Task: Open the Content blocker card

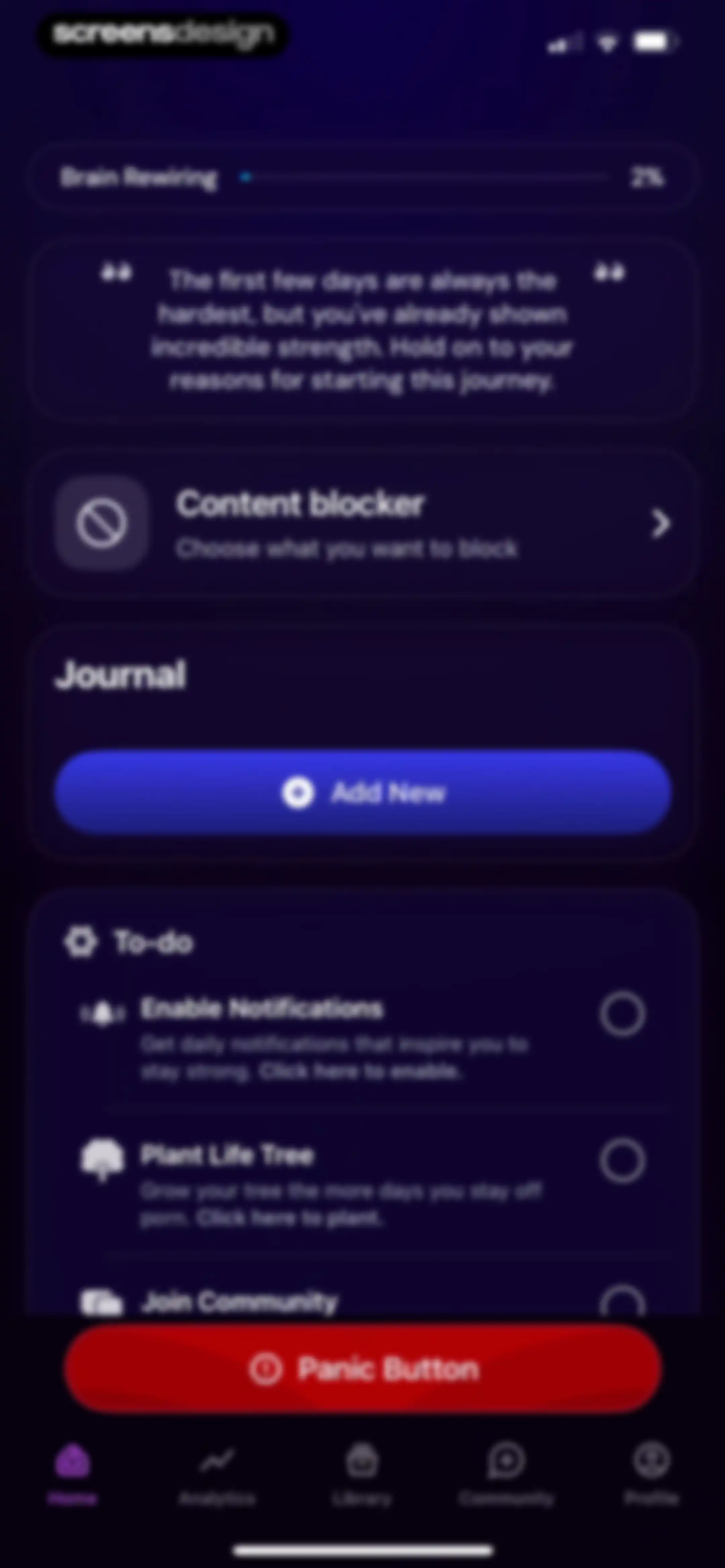Action: (363, 523)
